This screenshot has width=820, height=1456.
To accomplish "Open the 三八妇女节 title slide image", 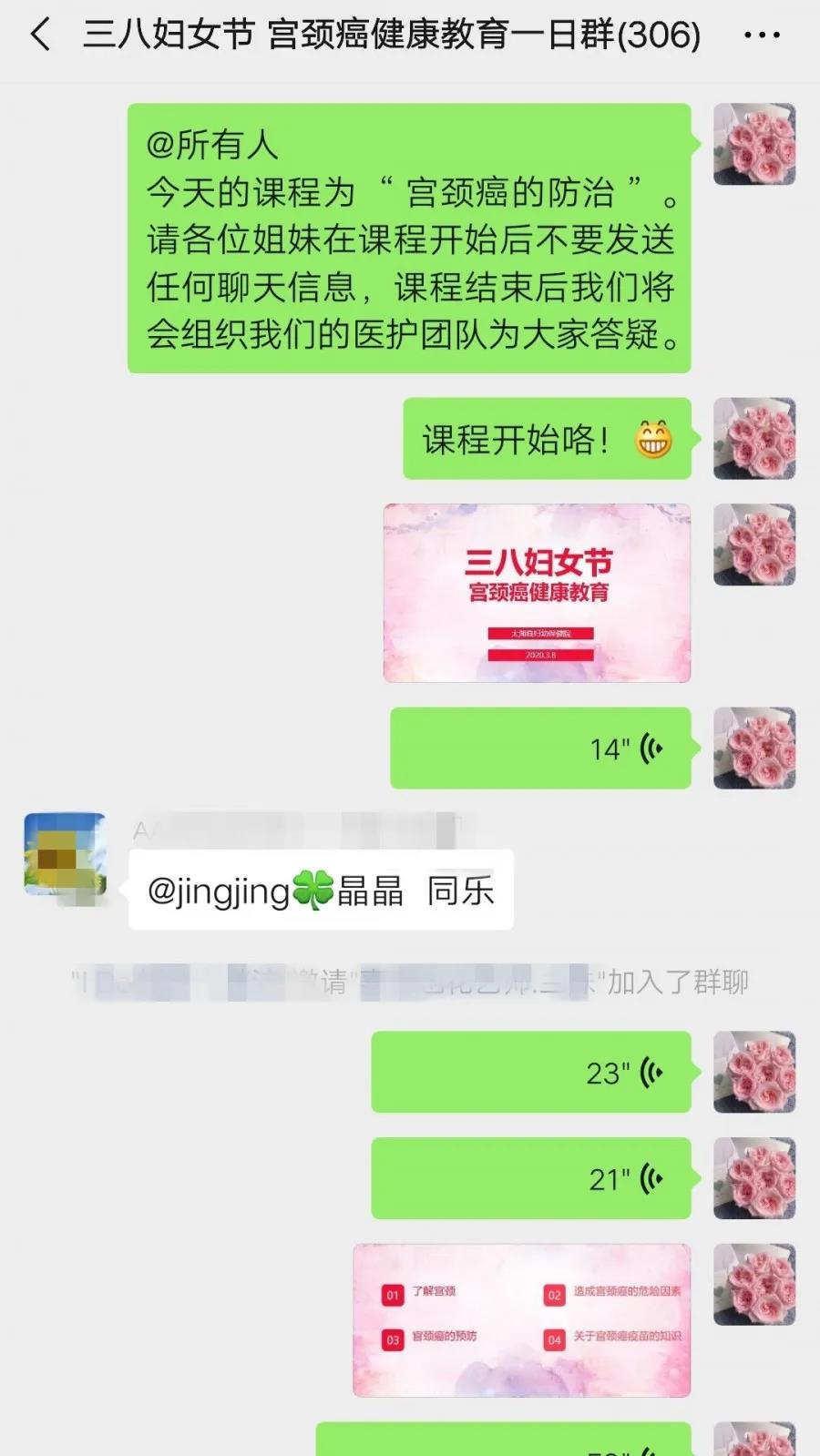I will pos(537,593).
